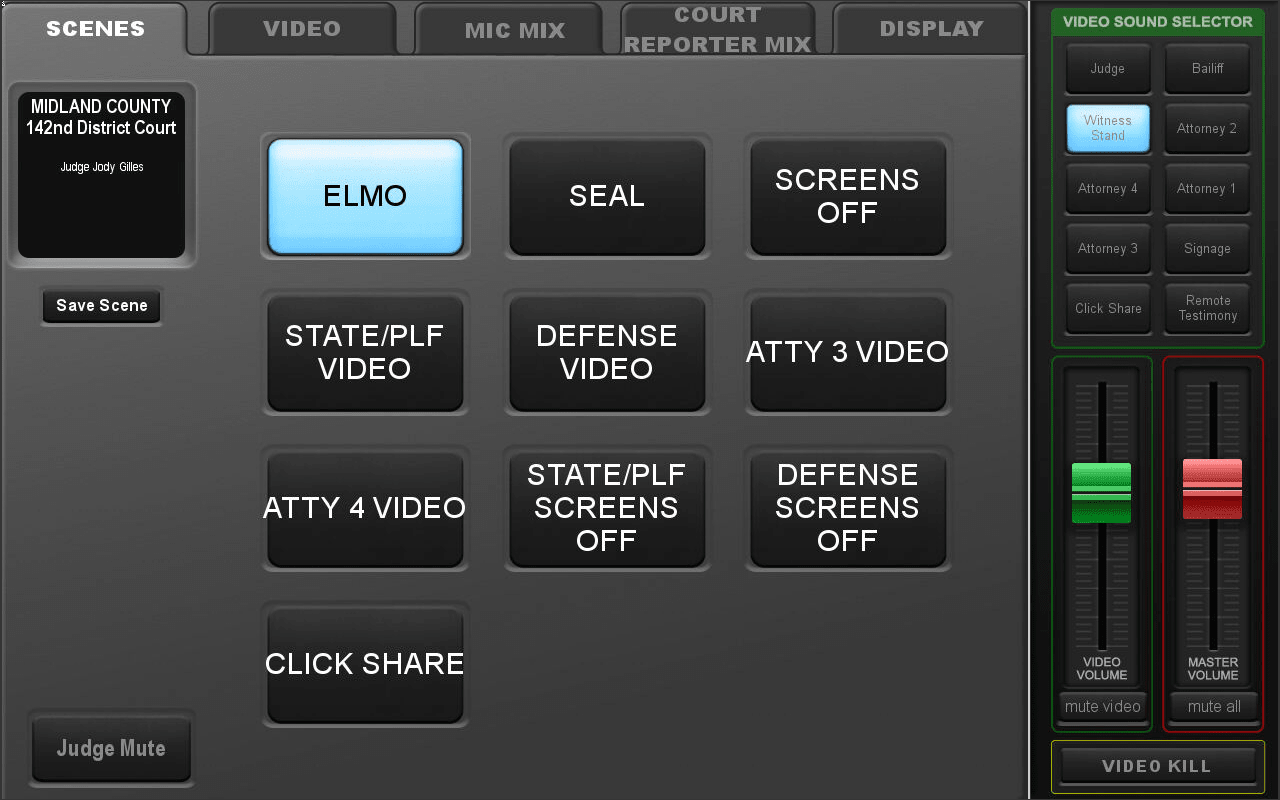
Task: Switch to the DISPLAY tab
Action: pyautogui.click(x=931, y=29)
